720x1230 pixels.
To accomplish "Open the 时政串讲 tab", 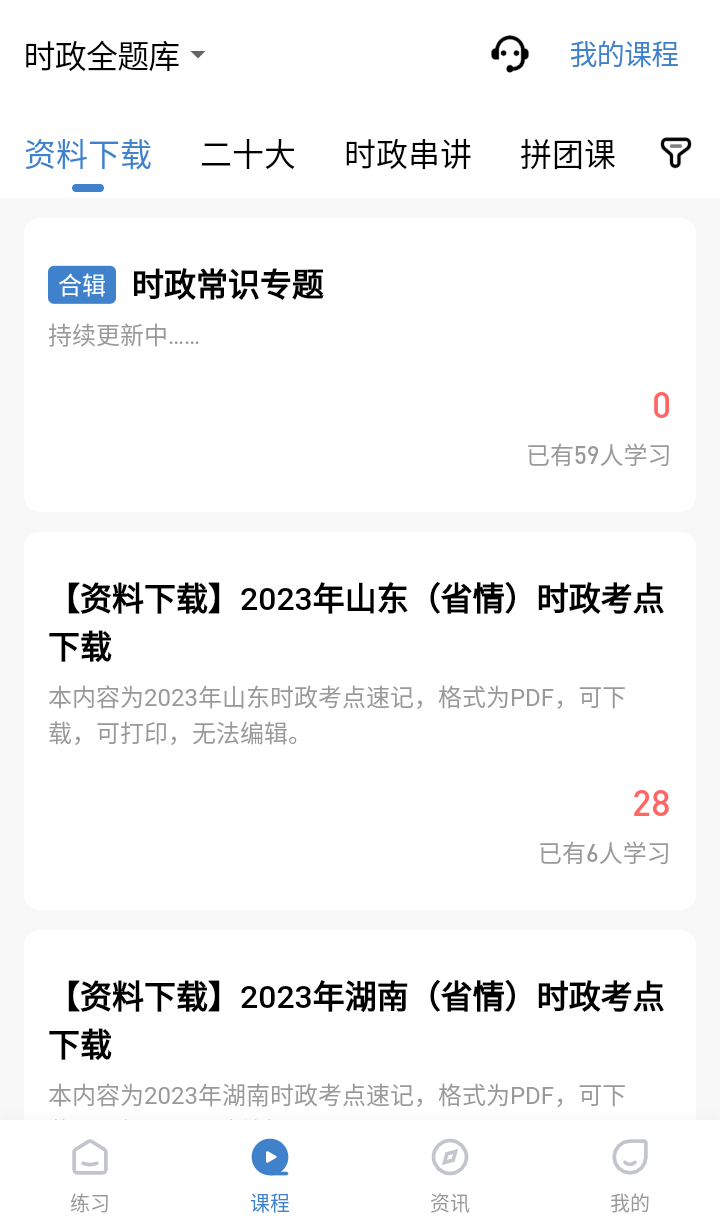I will click(408, 155).
